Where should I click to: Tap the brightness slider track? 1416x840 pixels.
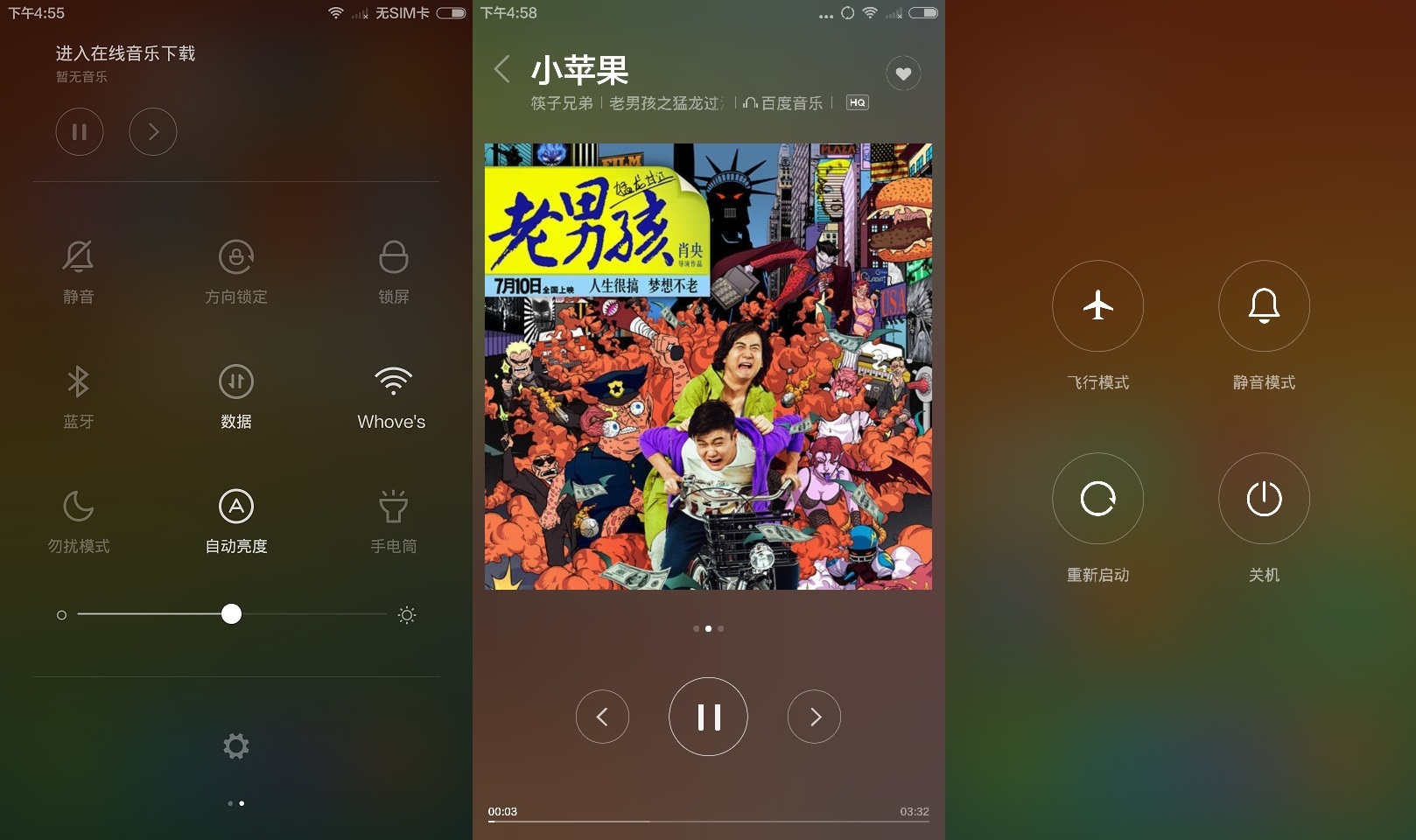click(306, 614)
